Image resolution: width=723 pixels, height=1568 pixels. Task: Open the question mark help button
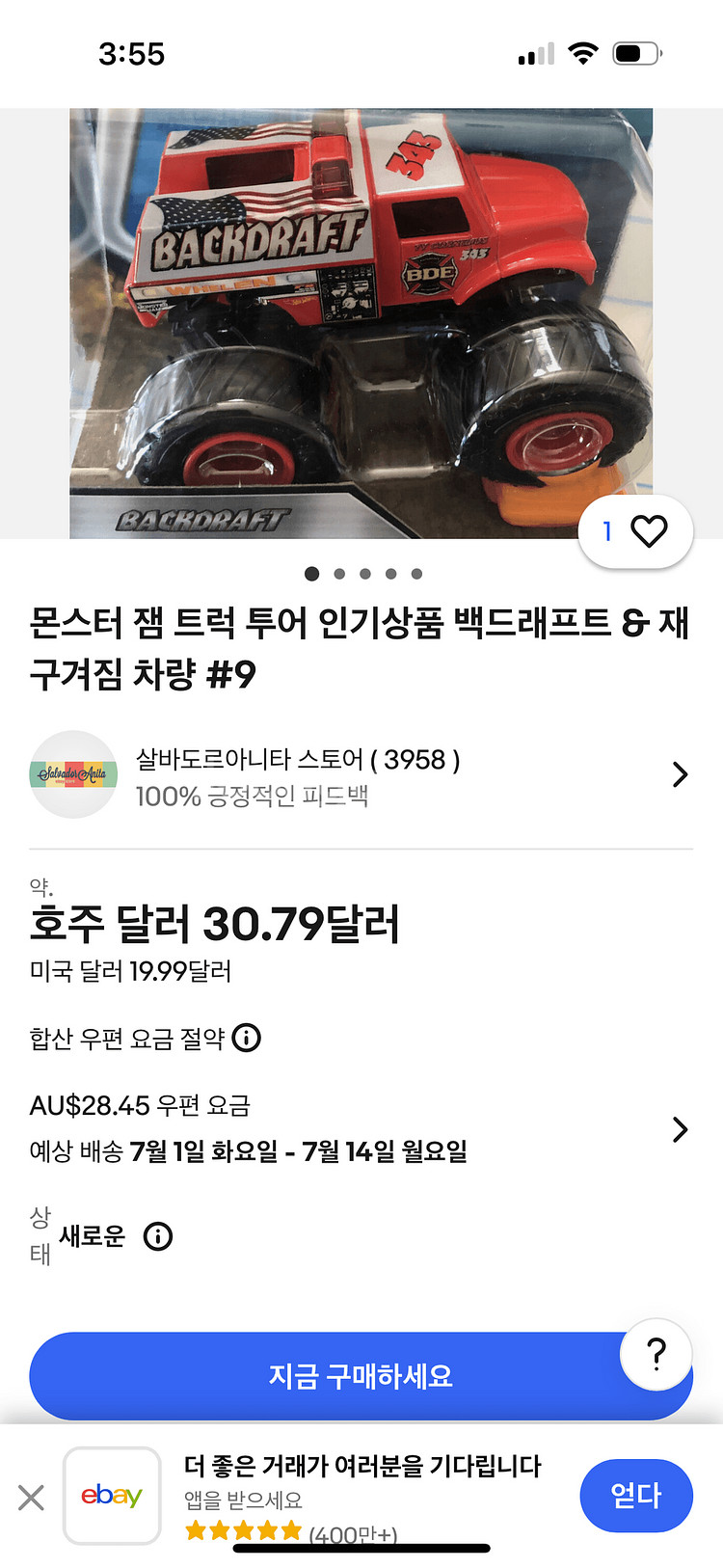[x=656, y=1354]
